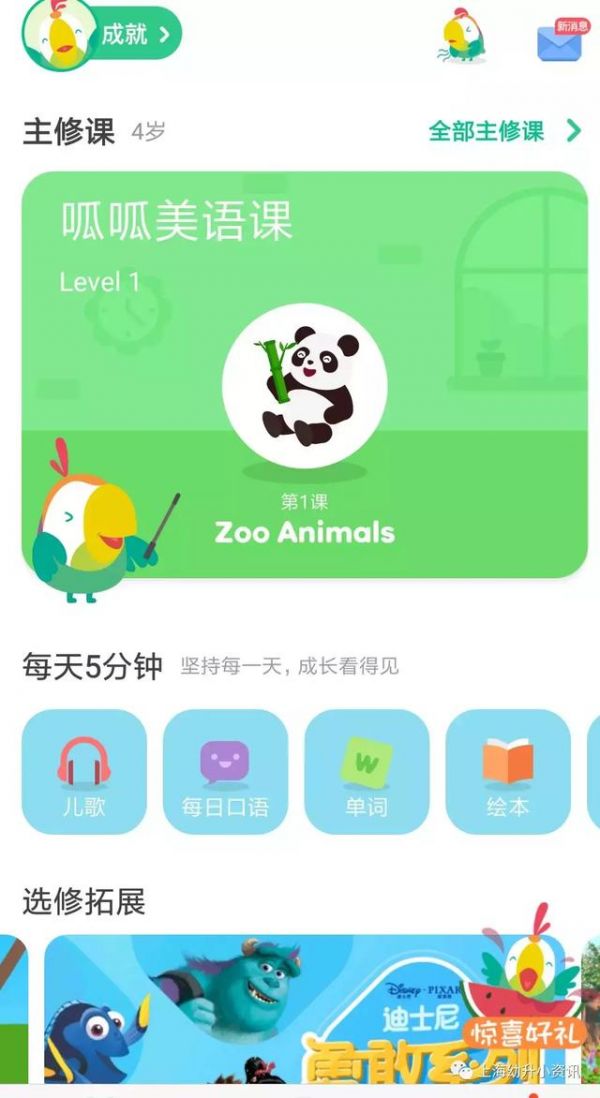Open 儿歌 songs tile

[85, 772]
